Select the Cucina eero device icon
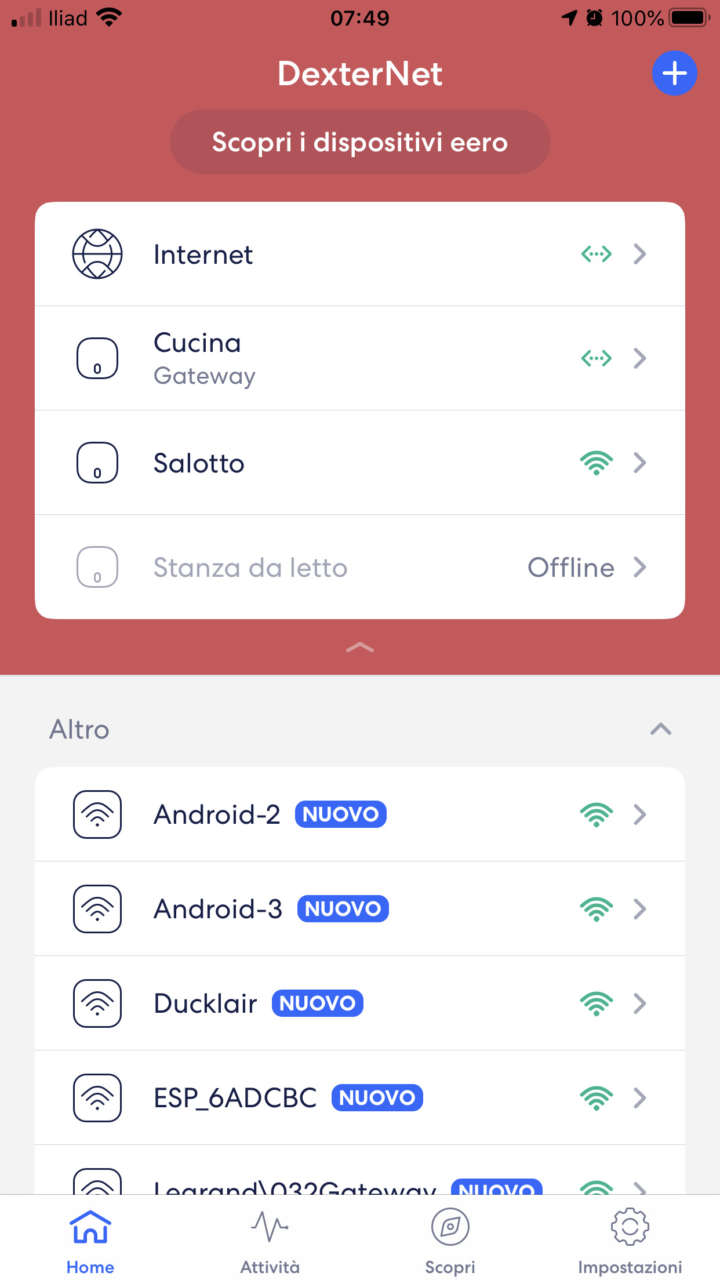This screenshot has width=720, height=1280. (95, 358)
